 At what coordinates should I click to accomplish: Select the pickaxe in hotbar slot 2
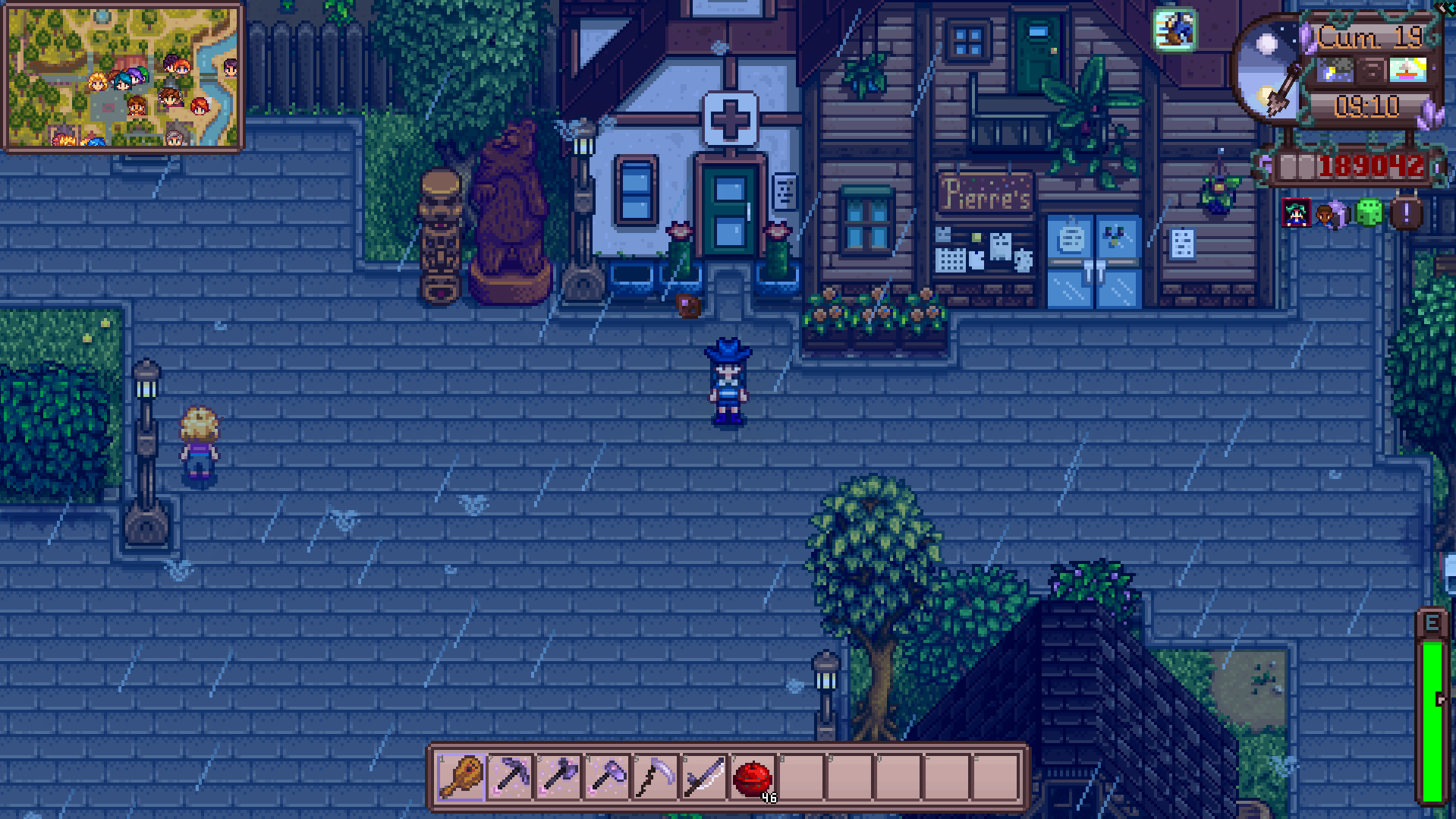(509, 776)
